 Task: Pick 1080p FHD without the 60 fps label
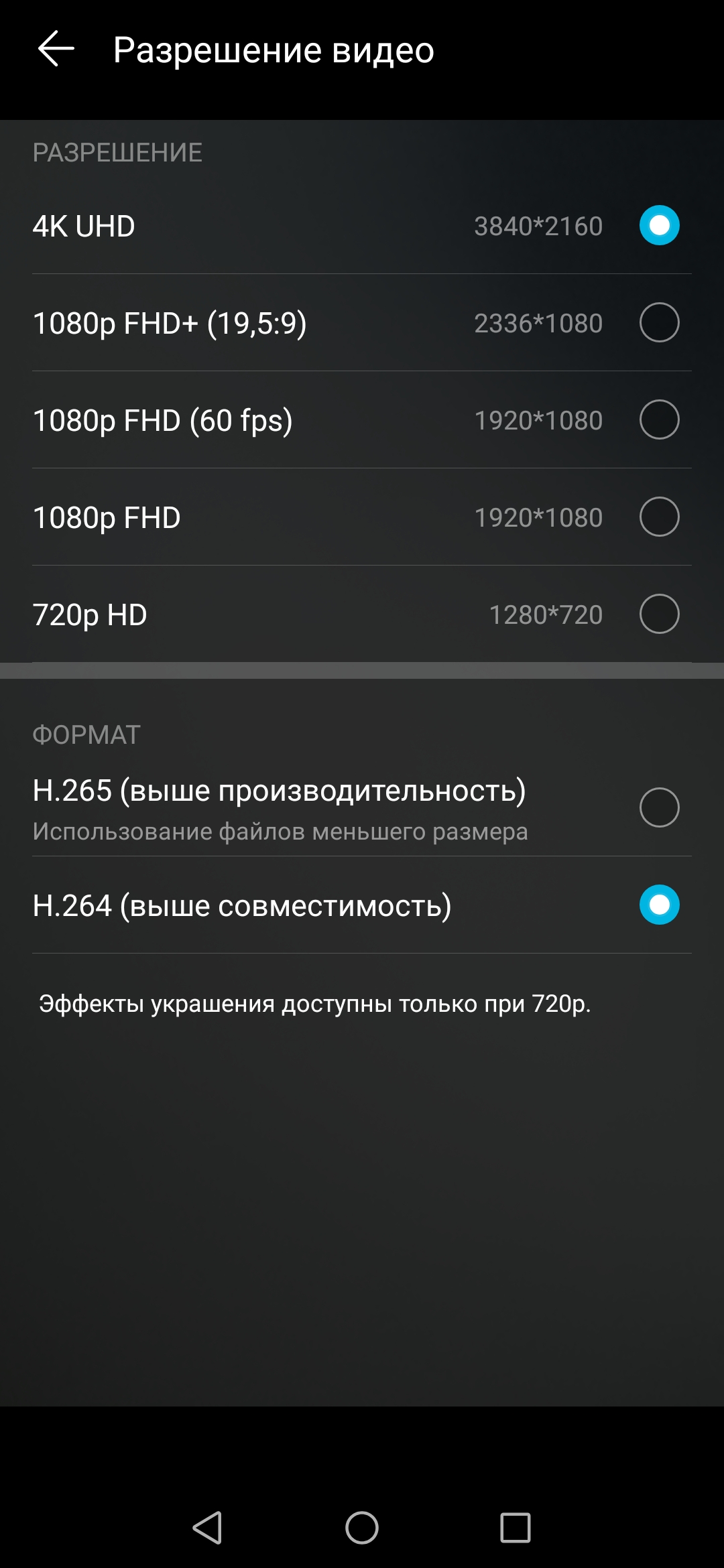[659, 517]
